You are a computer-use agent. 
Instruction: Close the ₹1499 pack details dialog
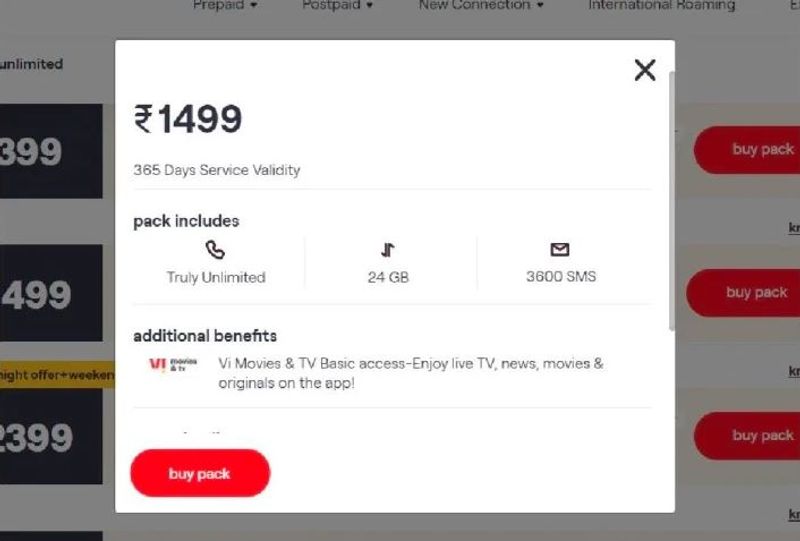[x=645, y=70]
